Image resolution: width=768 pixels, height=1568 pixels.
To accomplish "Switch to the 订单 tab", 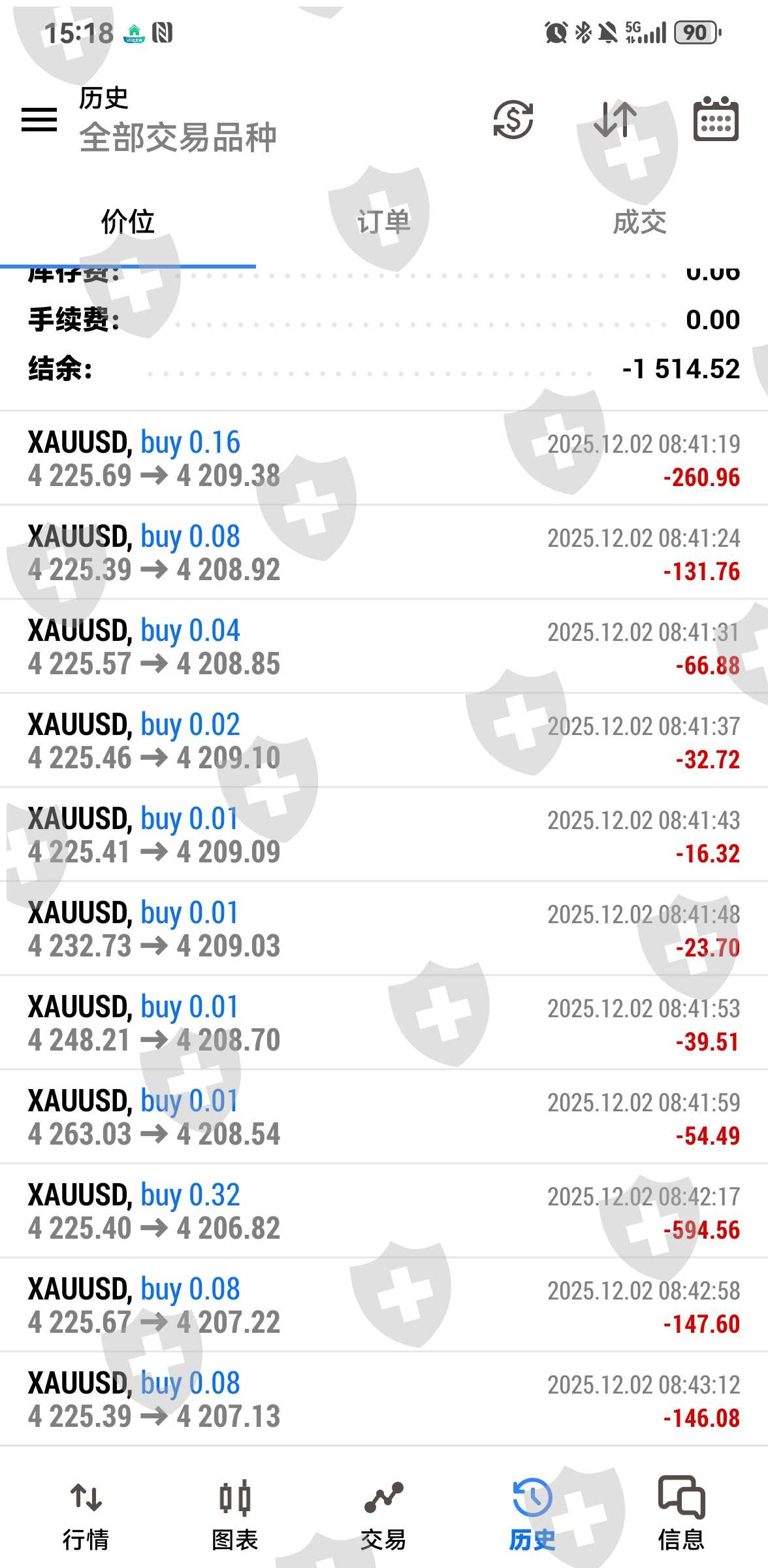I will tap(383, 222).
